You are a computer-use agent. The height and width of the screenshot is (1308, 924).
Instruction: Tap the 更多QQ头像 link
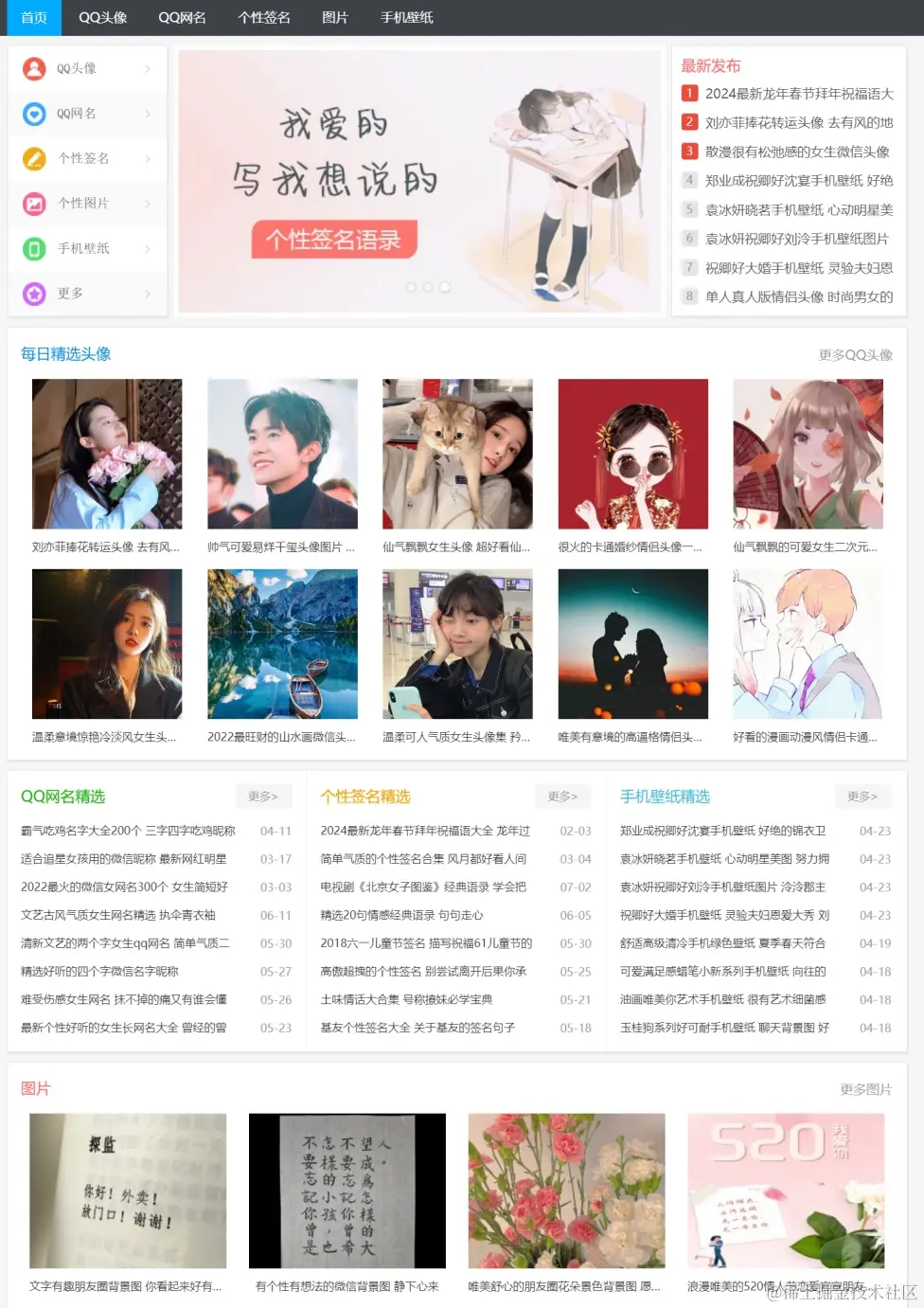pyautogui.click(x=855, y=354)
